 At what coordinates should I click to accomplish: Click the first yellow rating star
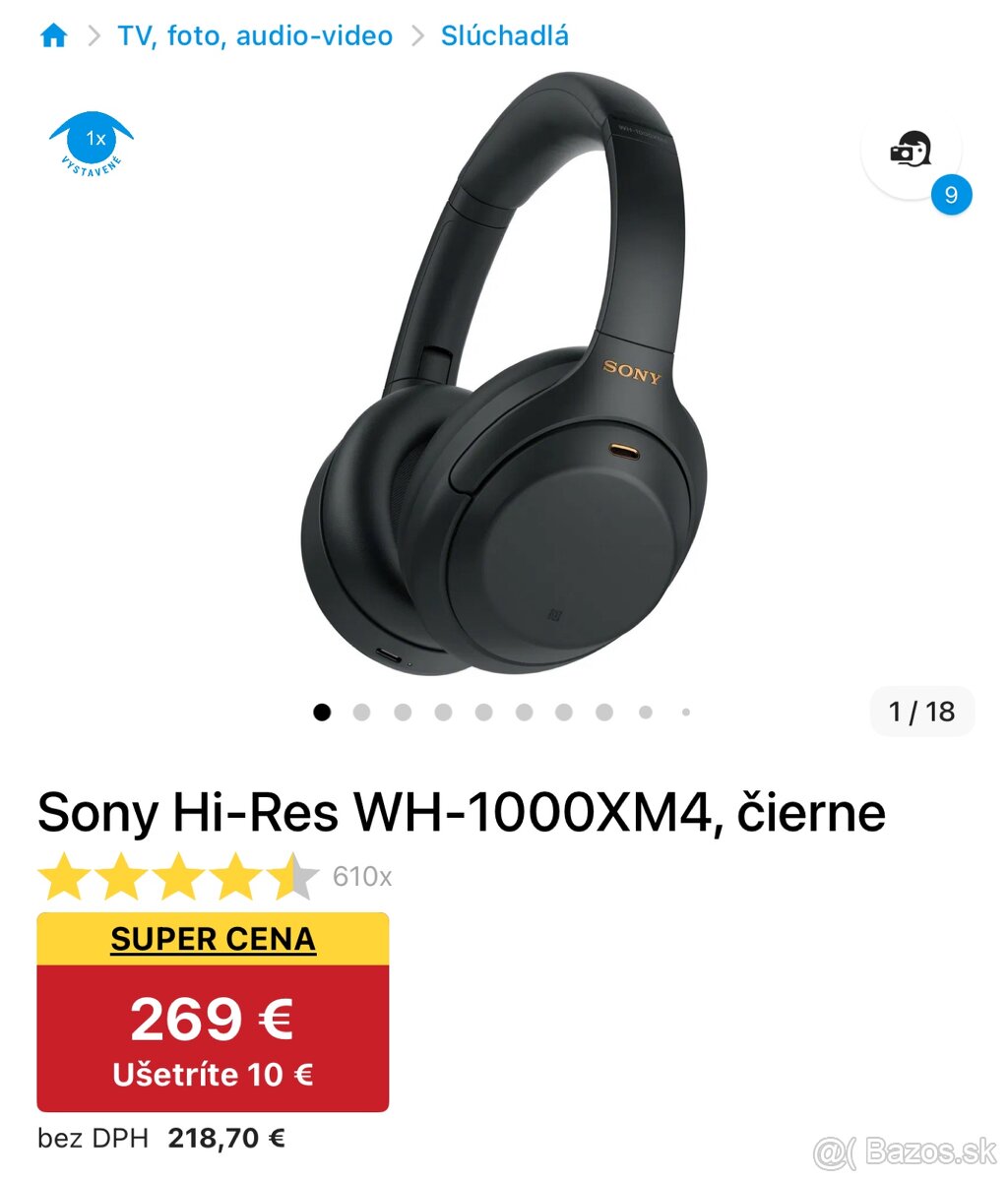pos(62,876)
